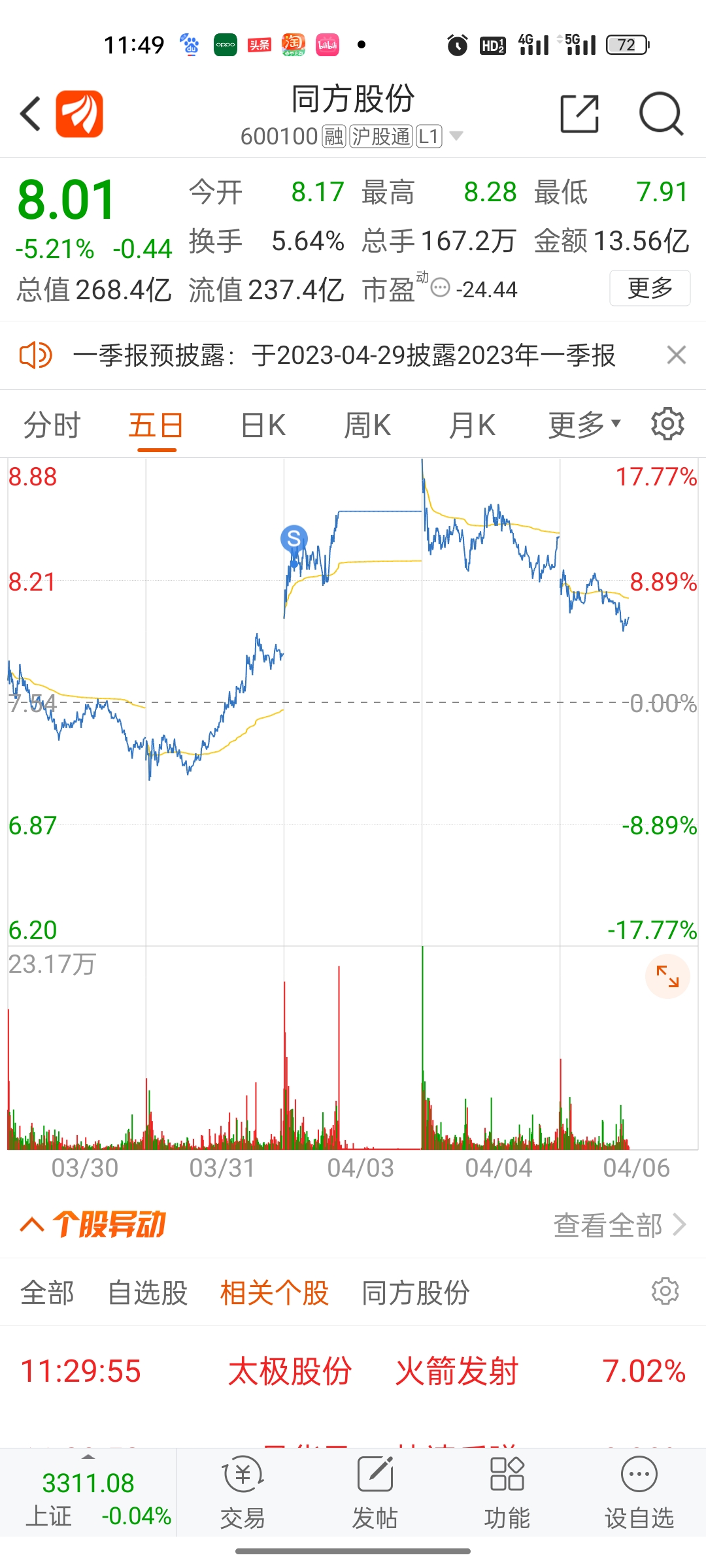Open 查看全部 for stock movements
706x1568 pixels.
pos(620,1225)
